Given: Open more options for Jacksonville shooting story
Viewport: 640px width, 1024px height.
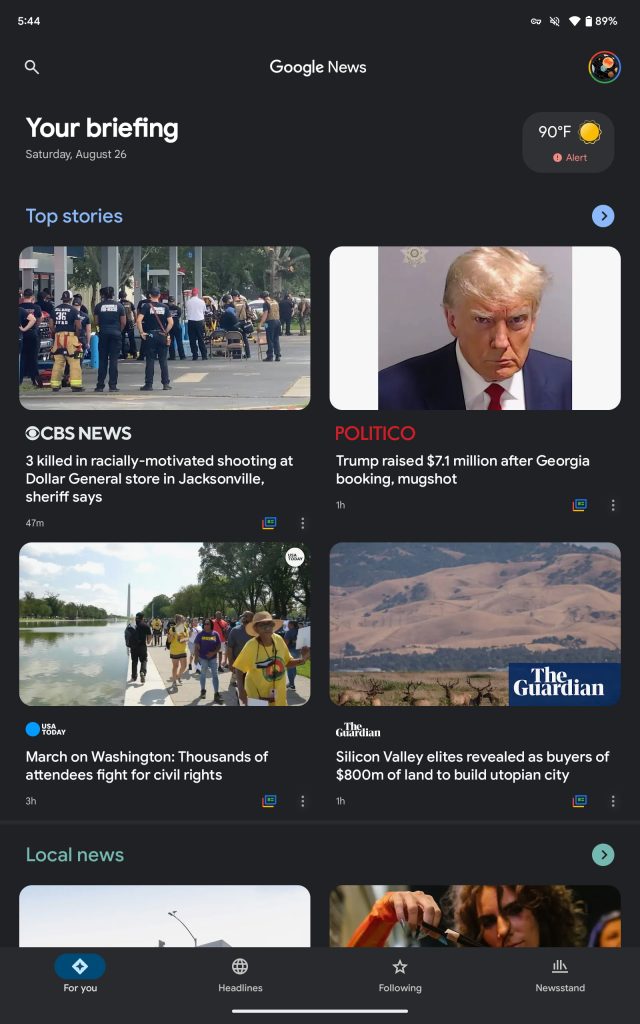Looking at the screenshot, I should coord(303,523).
